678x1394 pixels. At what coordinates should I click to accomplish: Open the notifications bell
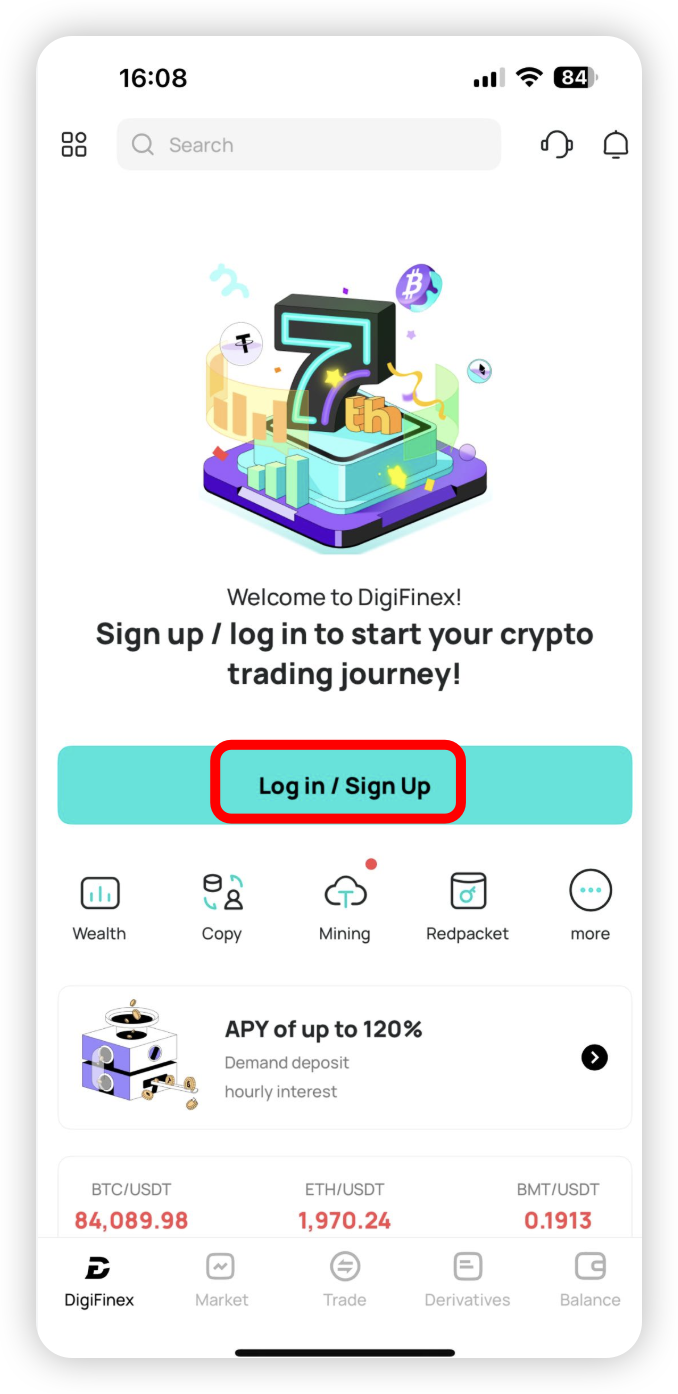click(616, 145)
